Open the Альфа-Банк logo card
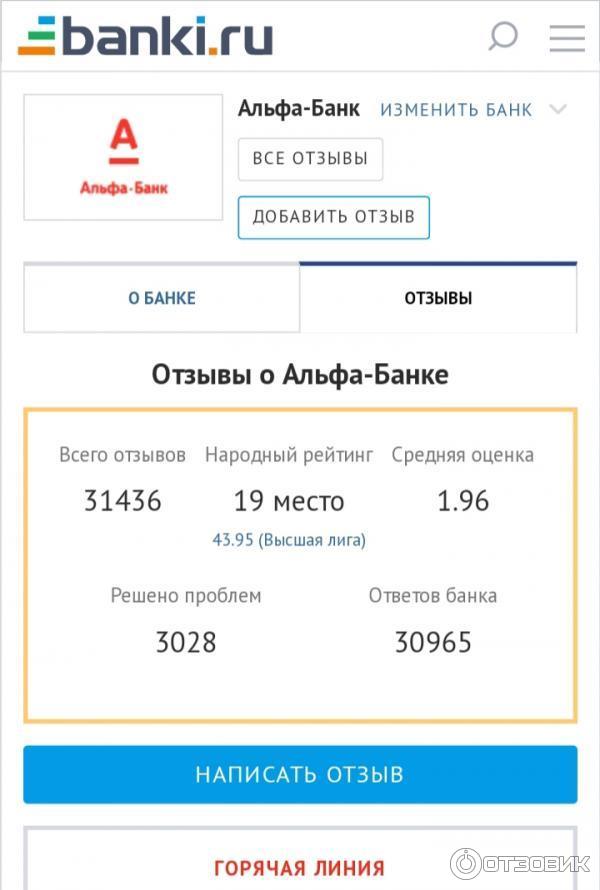600x890 pixels. (x=123, y=157)
